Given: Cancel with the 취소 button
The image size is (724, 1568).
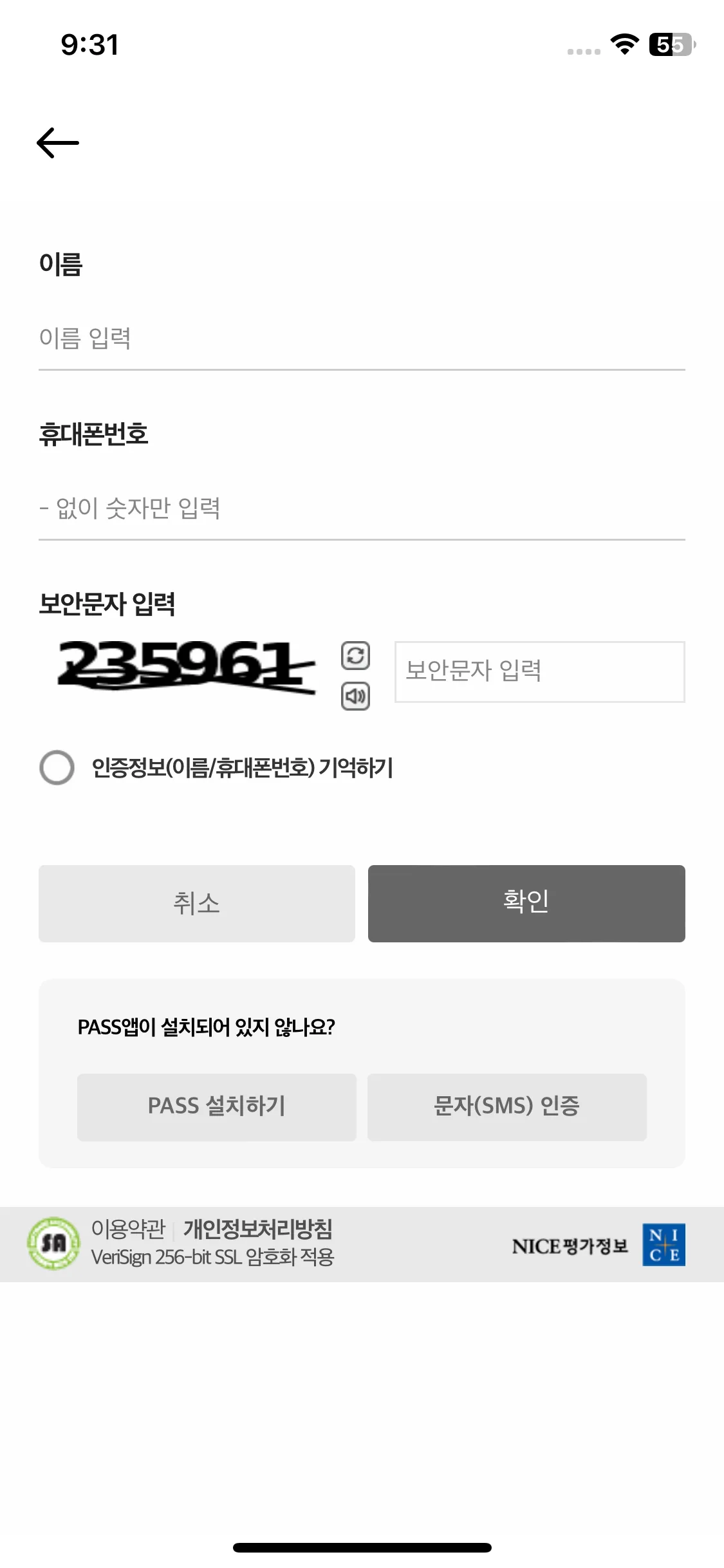Looking at the screenshot, I should (x=197, y=904).
